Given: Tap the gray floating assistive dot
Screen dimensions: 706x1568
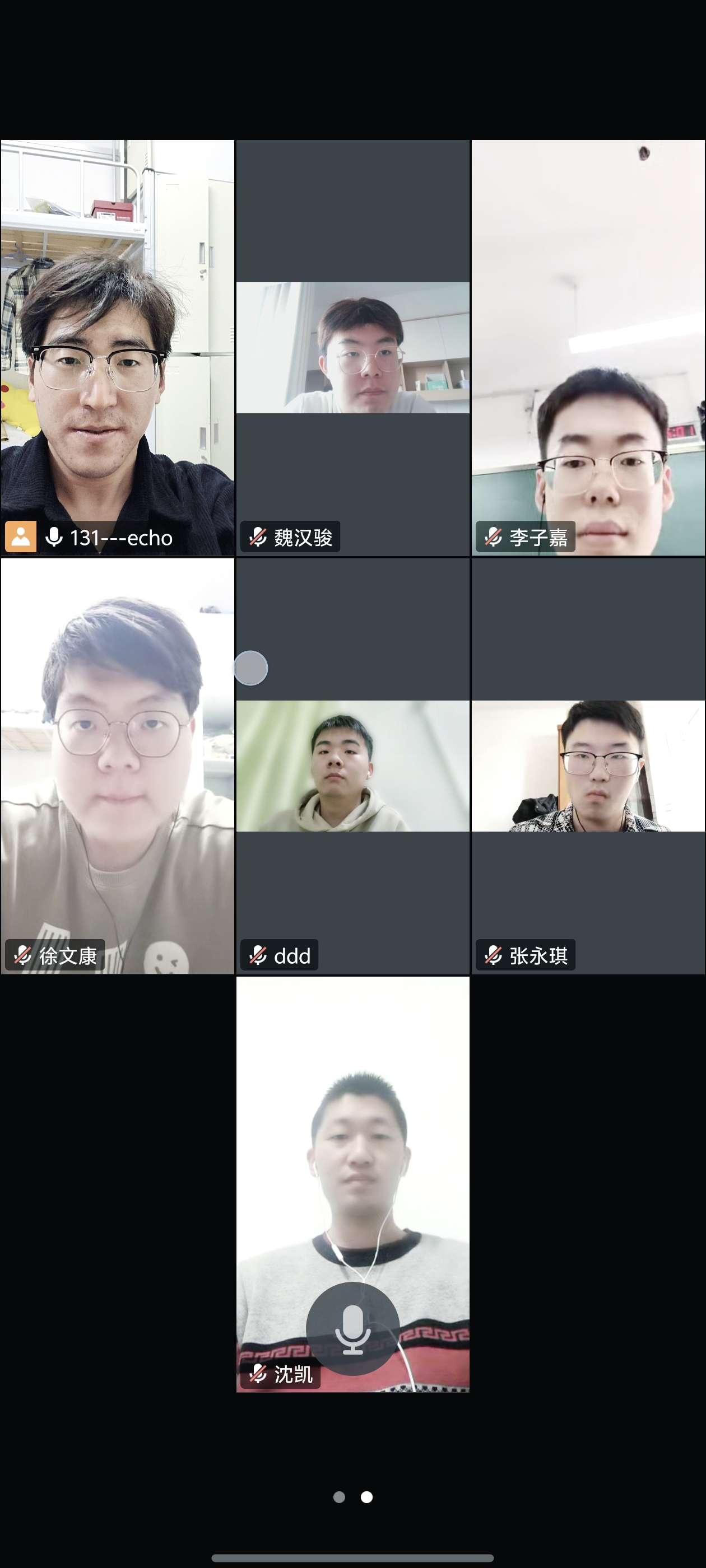Looking at the screenshot, I should [x=251, y=668].
